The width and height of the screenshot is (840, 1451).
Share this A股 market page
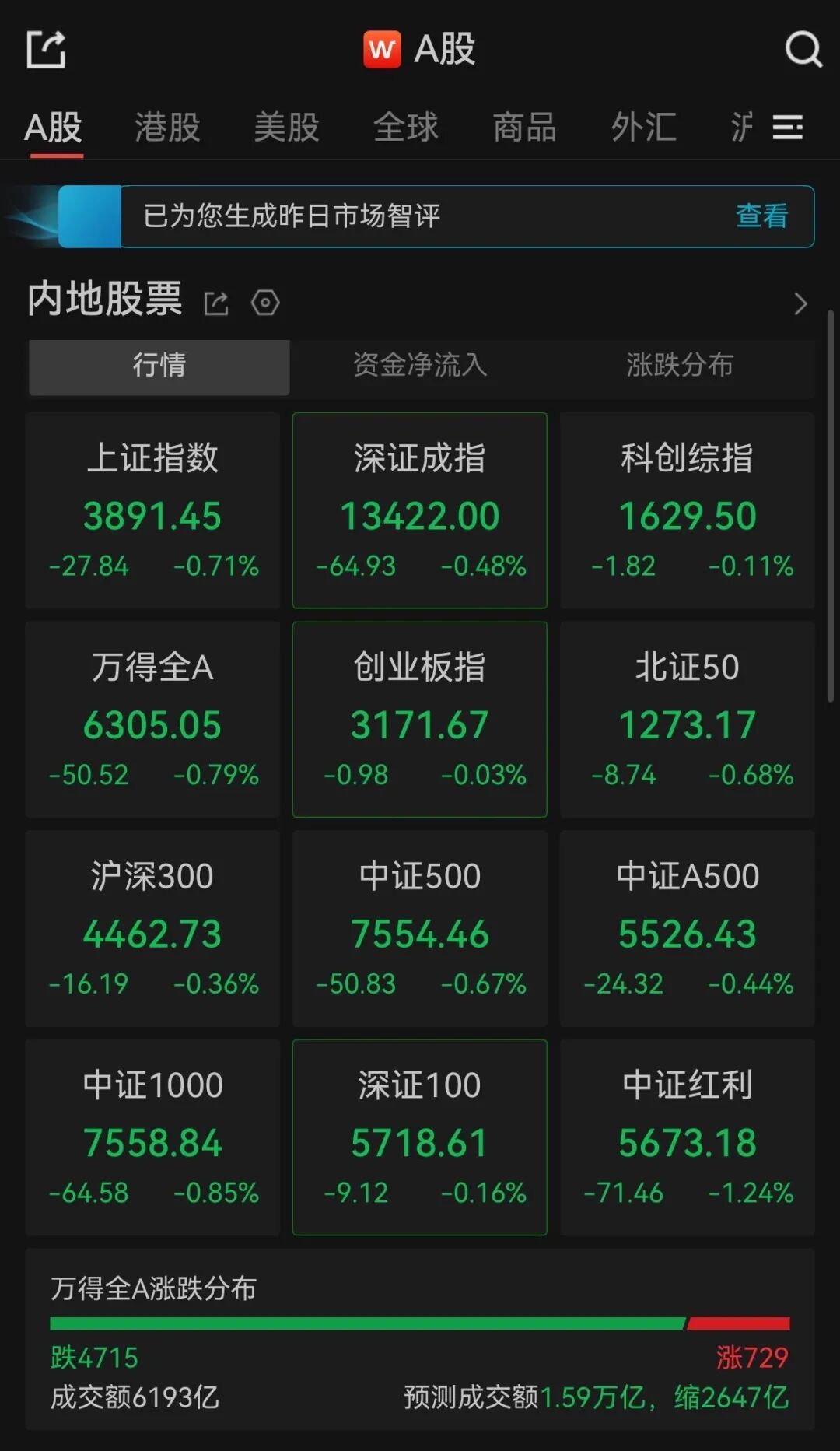click(x=46, y=49)
